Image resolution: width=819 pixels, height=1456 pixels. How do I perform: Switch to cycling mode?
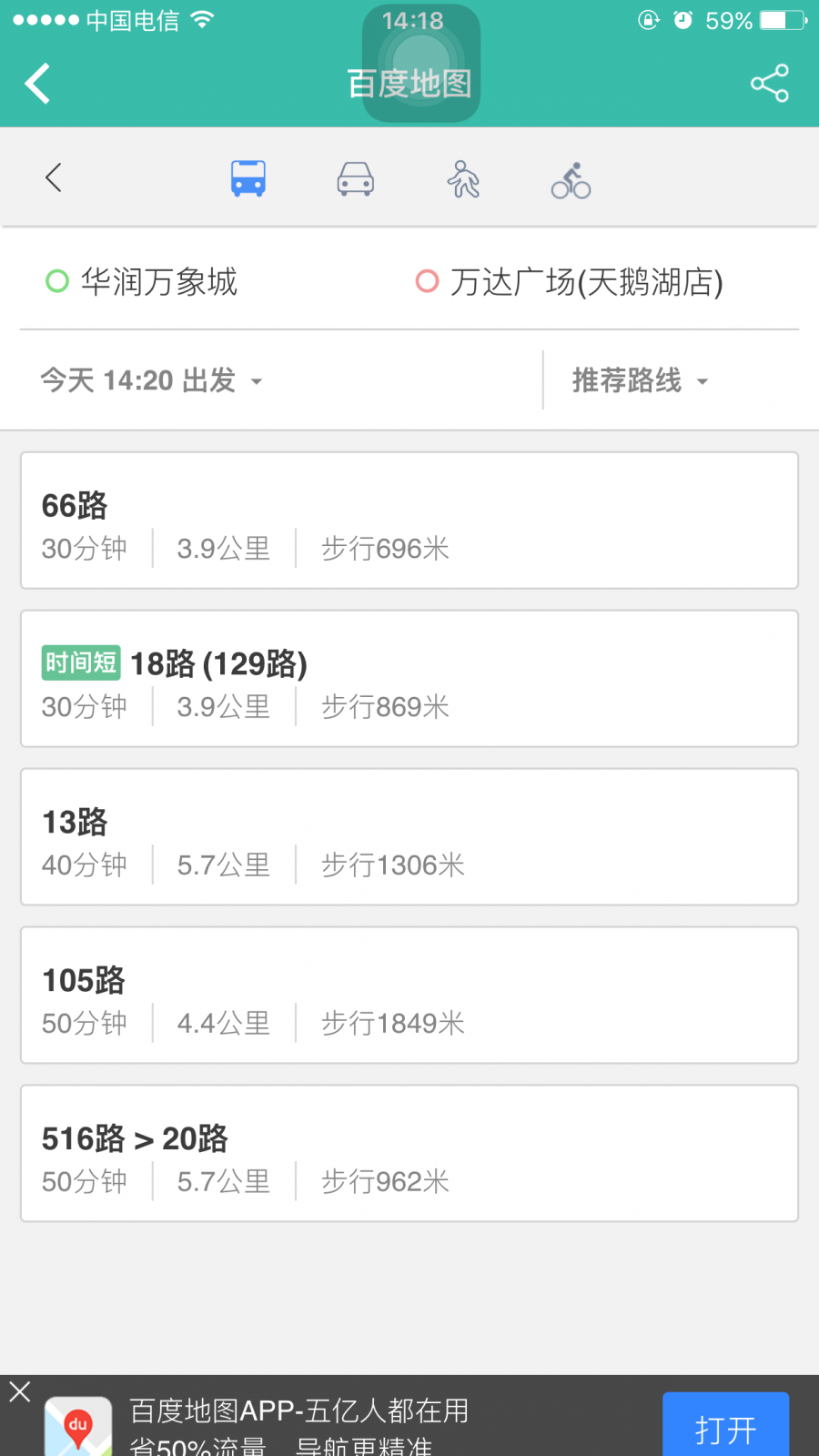pos(571,179)
